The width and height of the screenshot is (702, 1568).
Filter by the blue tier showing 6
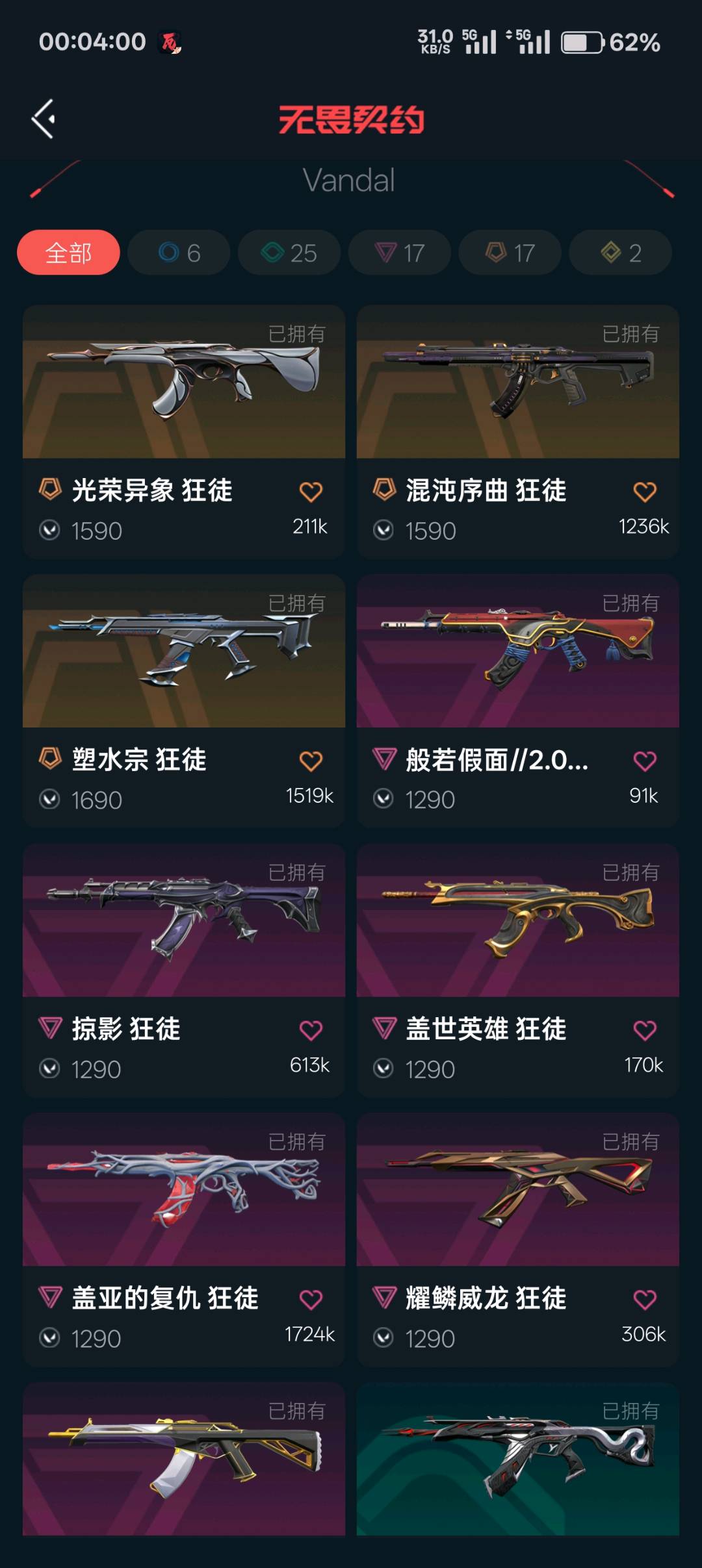pyautogui.click(x=179, y=253)
